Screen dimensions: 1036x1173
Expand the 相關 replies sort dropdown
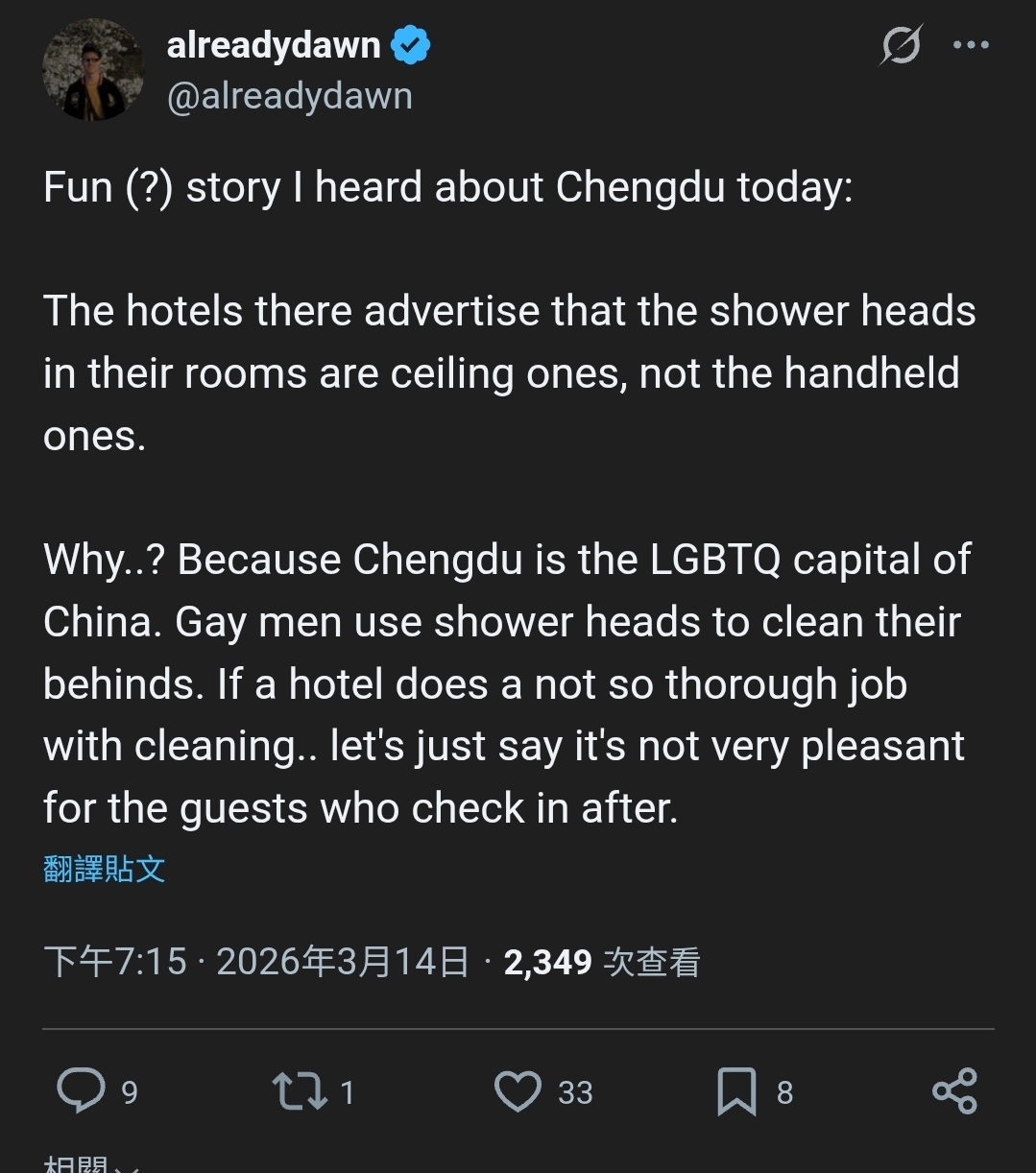[x=91, y=1165]
